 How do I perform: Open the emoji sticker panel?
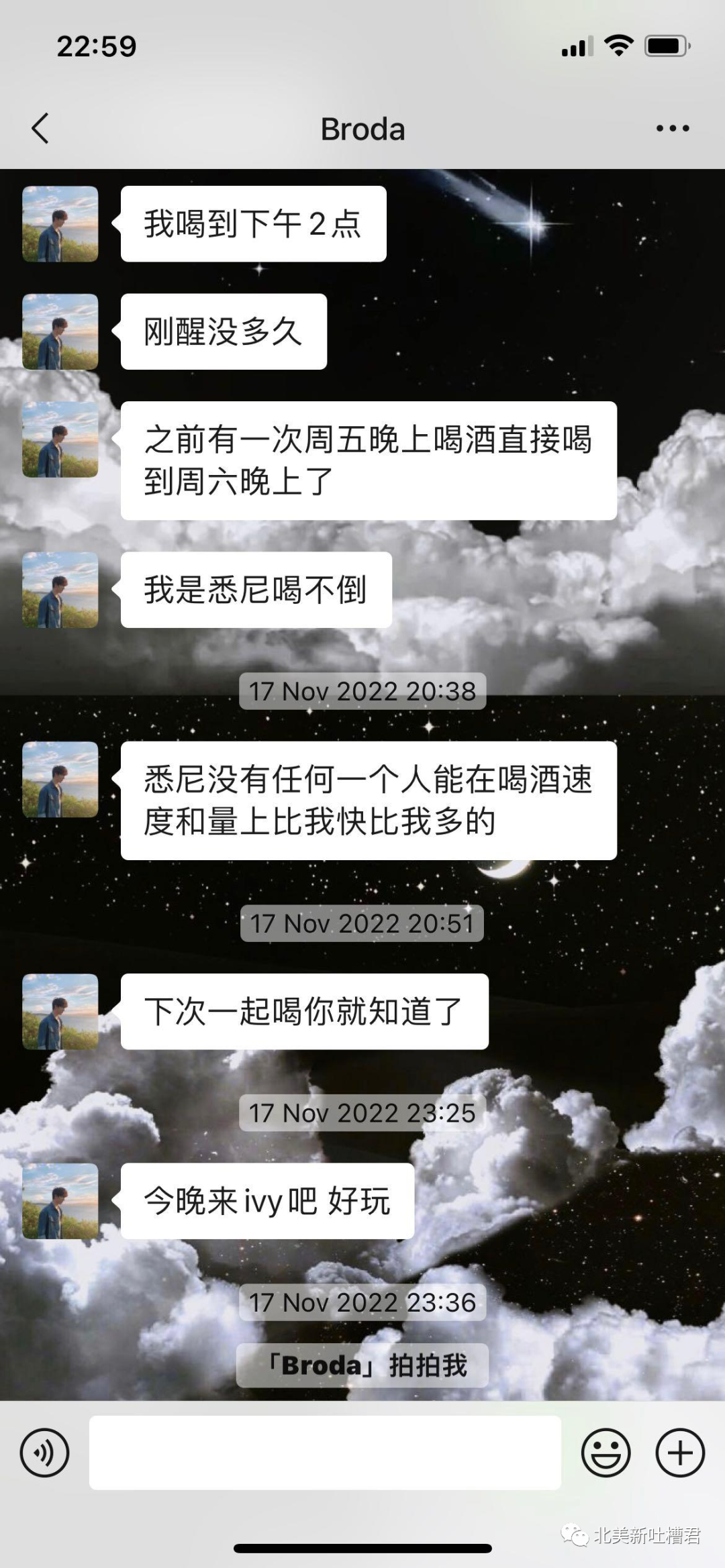(606, 1453)
